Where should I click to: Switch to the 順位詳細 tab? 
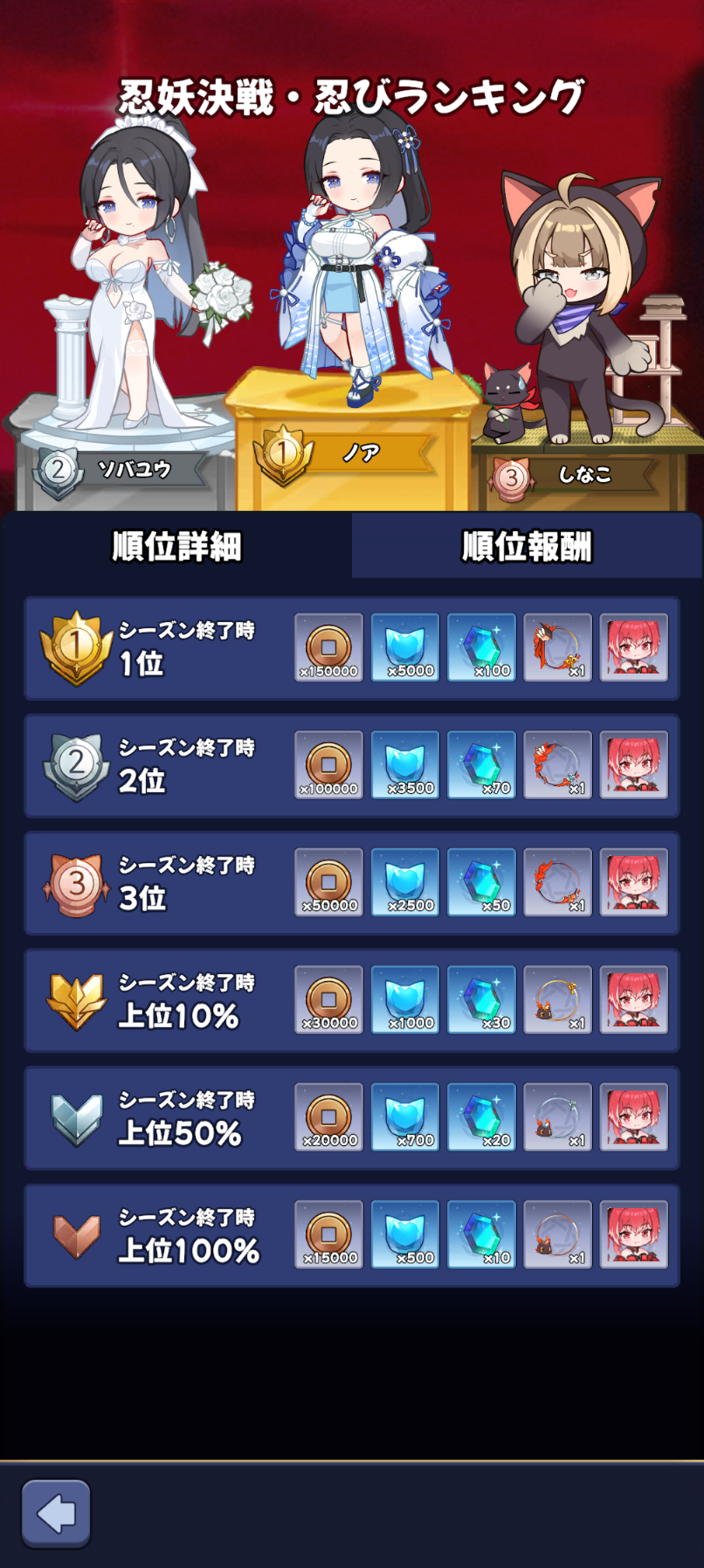point(176,546)
